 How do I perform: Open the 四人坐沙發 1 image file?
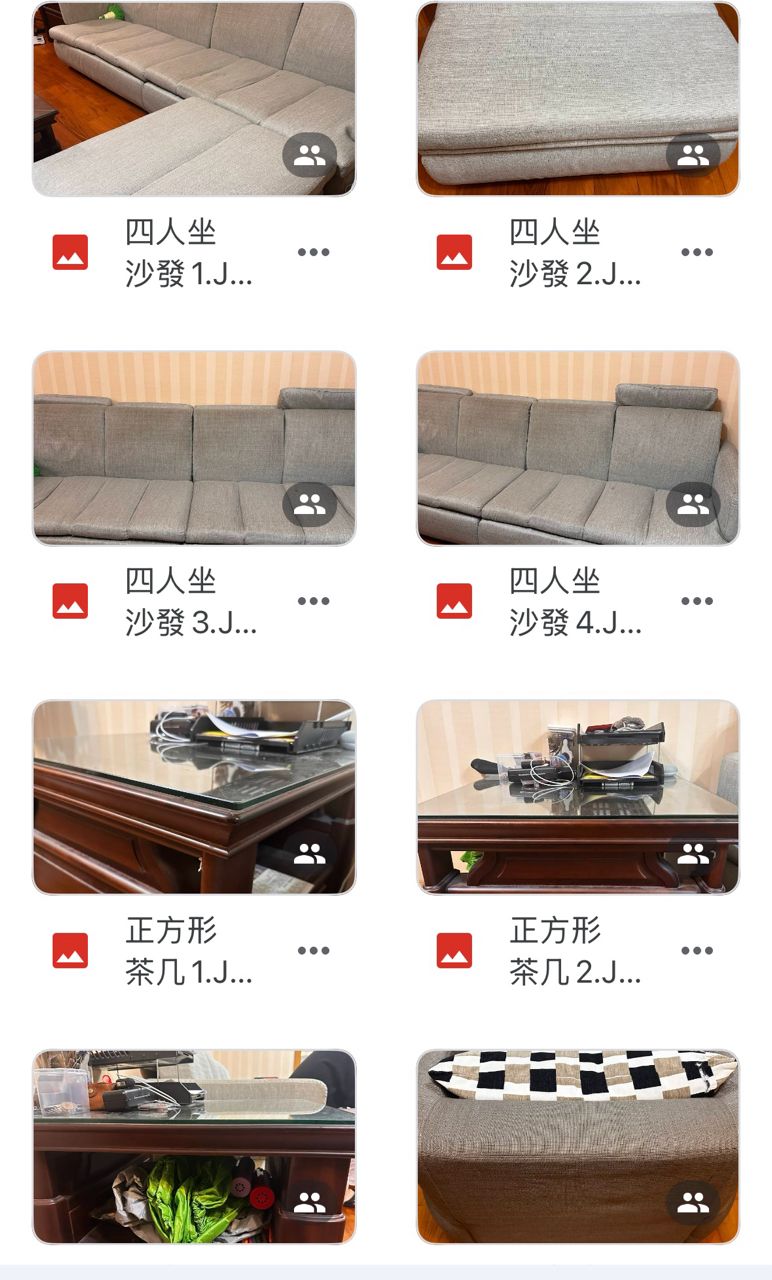coord(194,99)
